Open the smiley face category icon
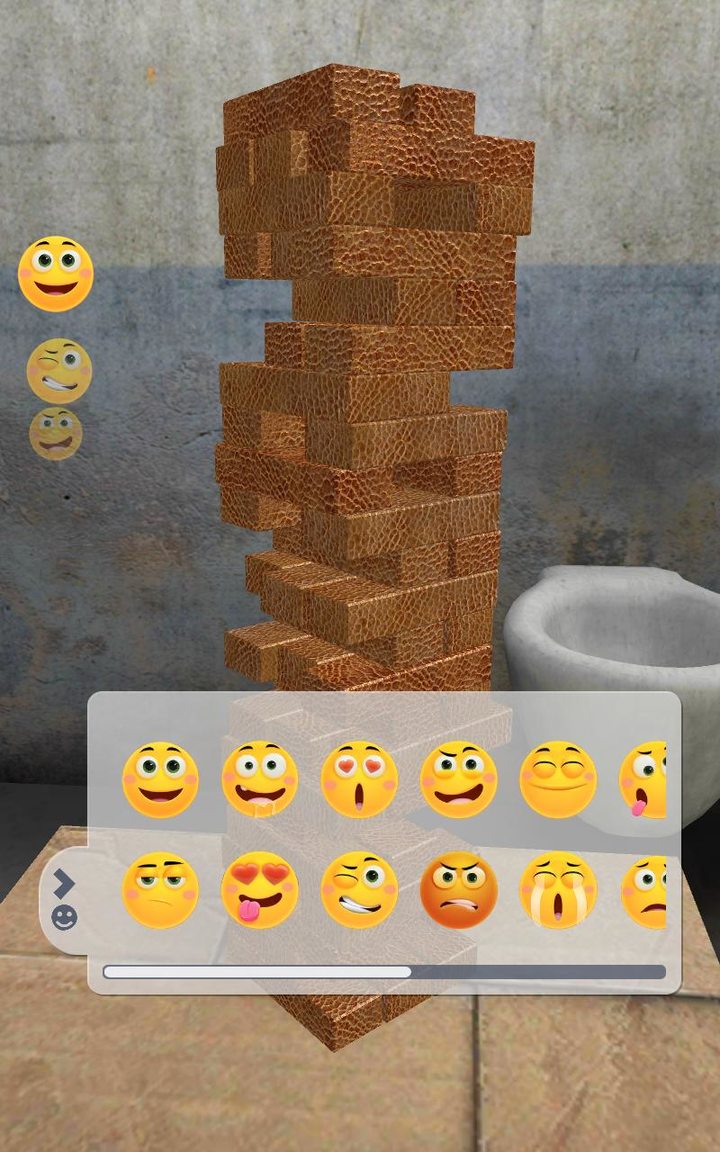720x1152 pixels. click(x=63, y=916)
